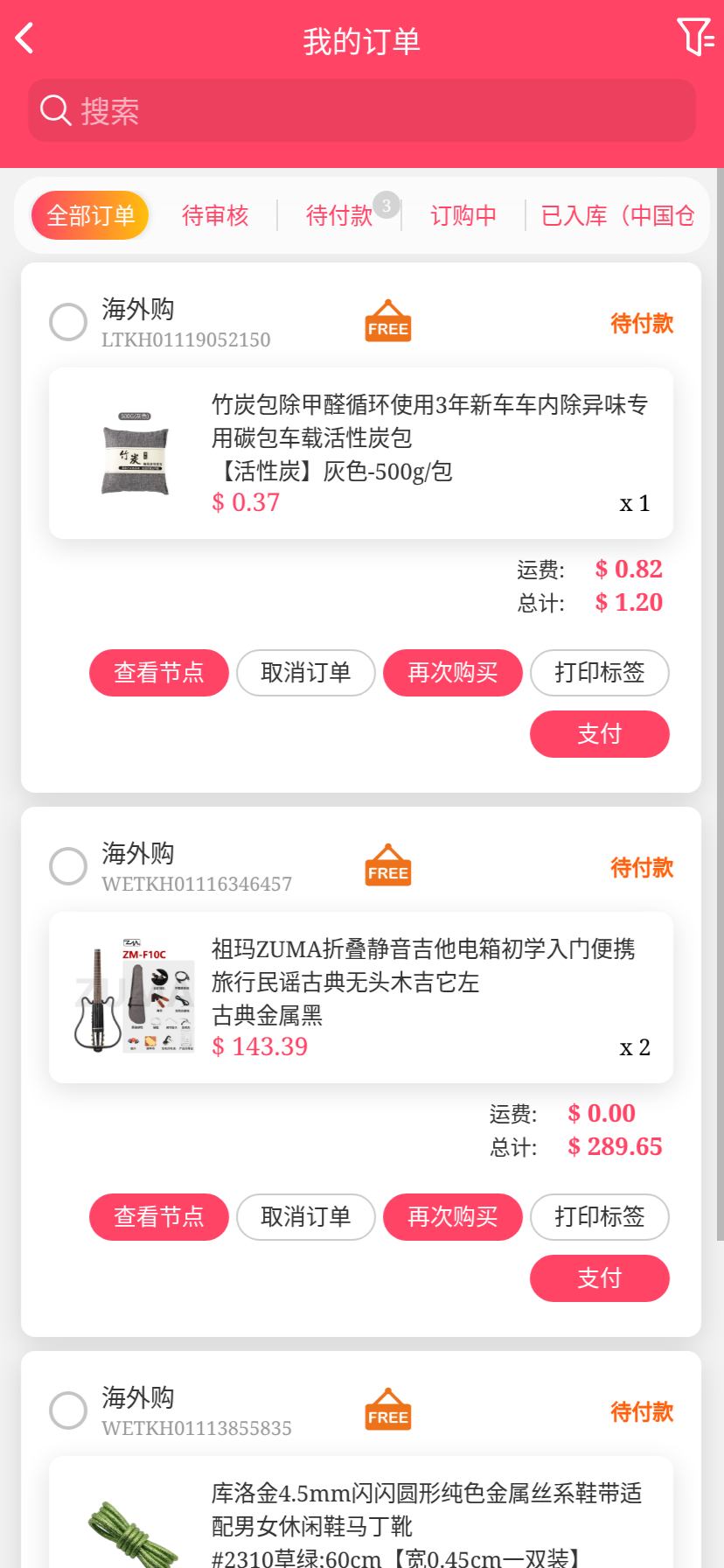Cancel the ZUMA guitar order
The height and width of the screenshot is (1568, 724).
pos(306,1217)
